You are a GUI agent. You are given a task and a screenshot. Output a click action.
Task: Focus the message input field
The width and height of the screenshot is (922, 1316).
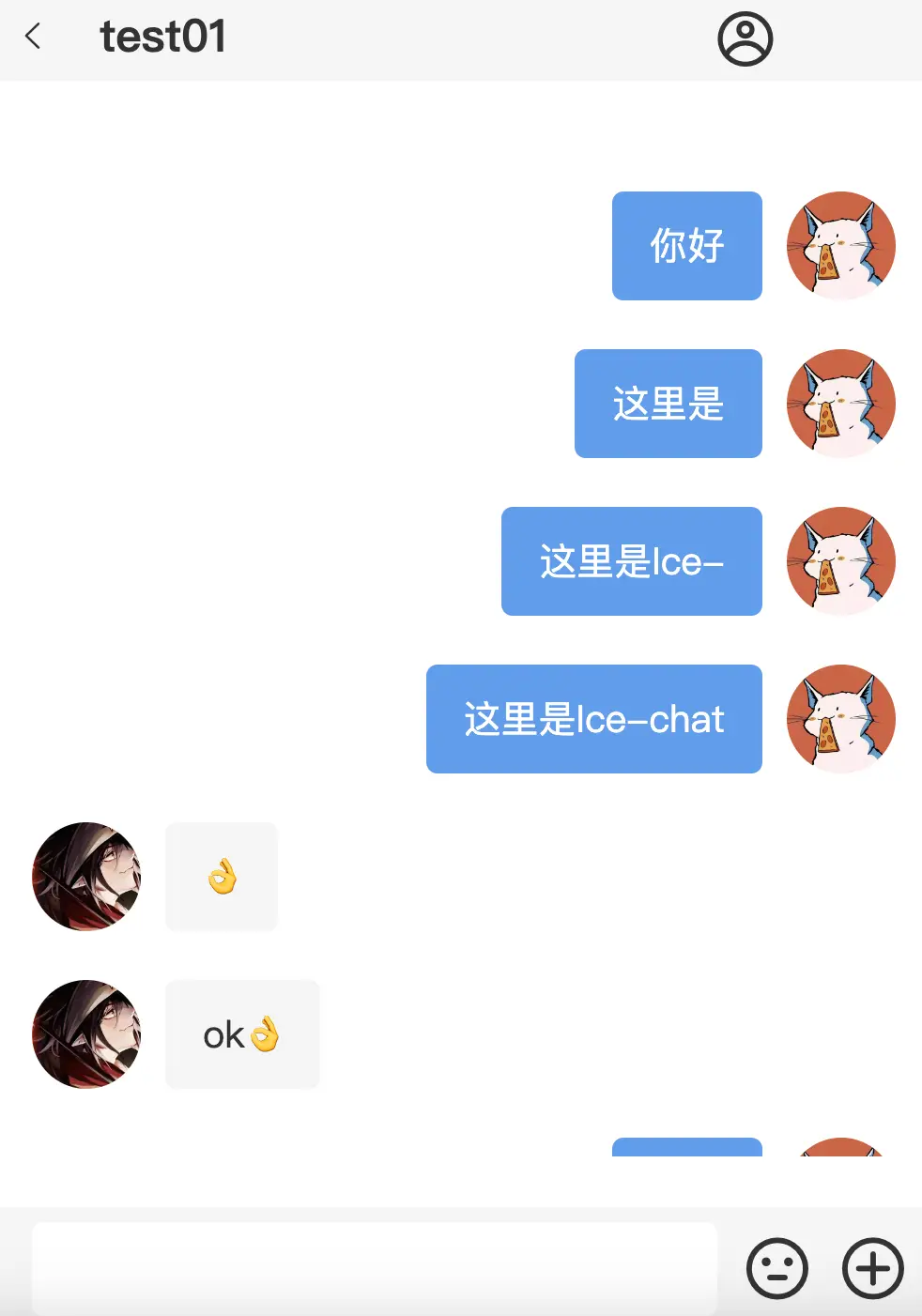(374, 1267)
